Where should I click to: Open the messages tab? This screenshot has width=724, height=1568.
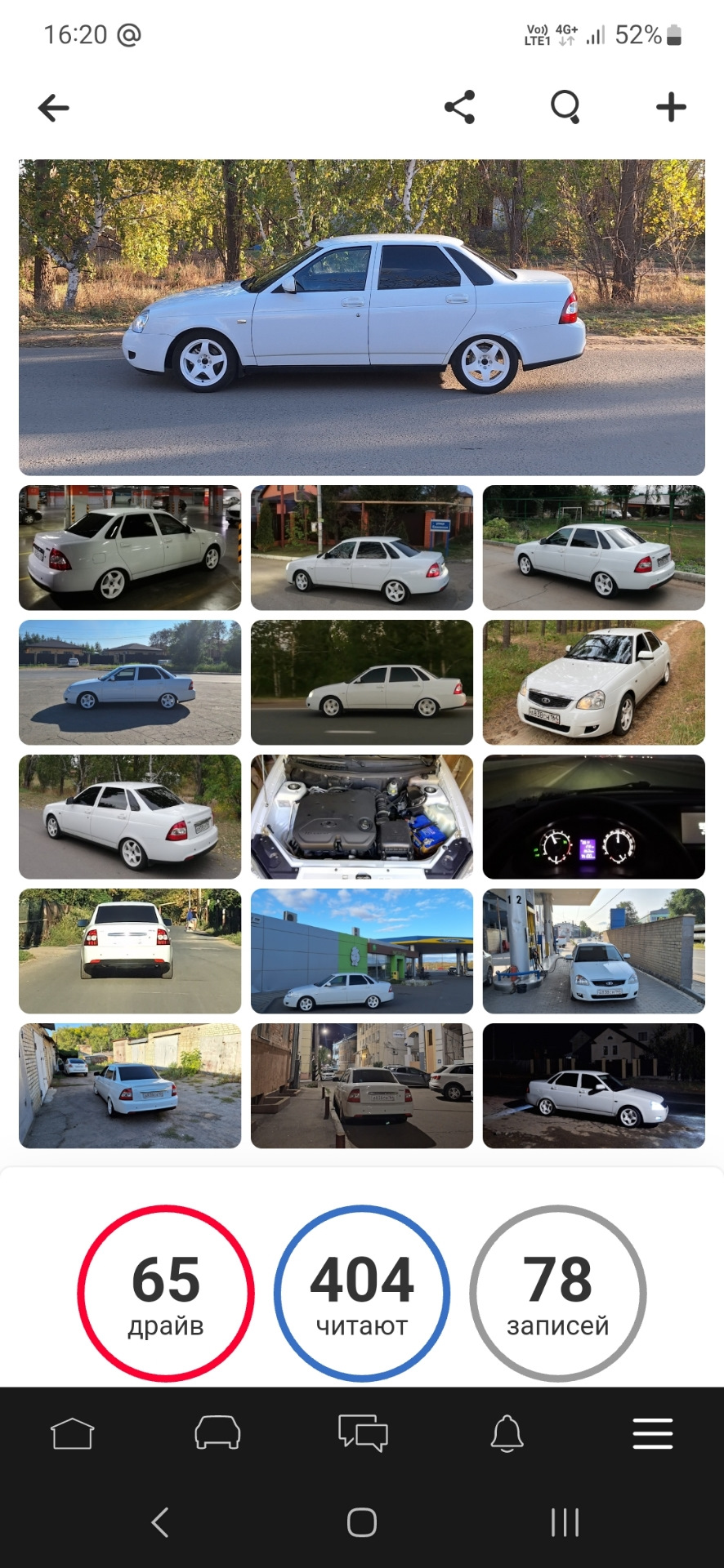(x=362, y=1433)
